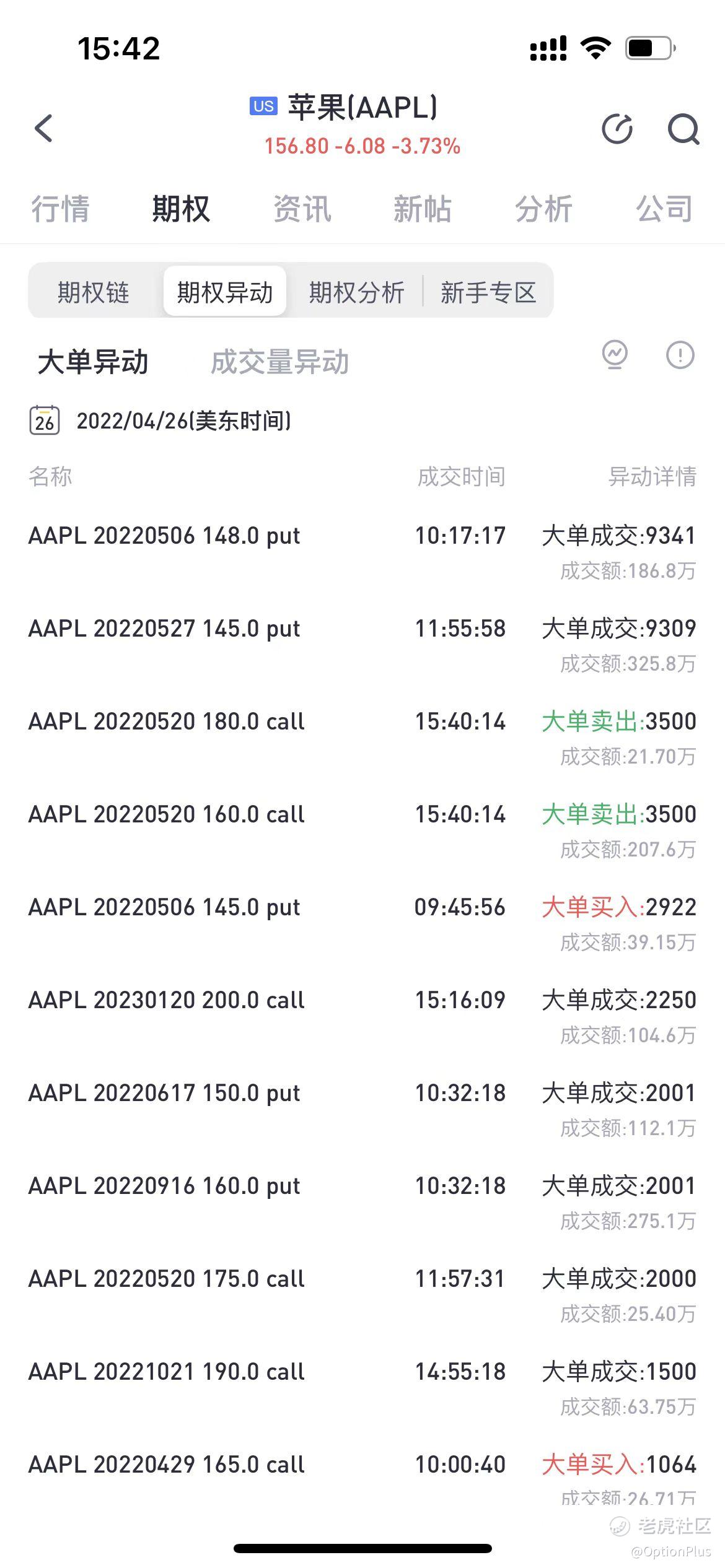This screenshot has height=1568, width=725.
Task: Select the 期权链 segment
Action: [x=94, y=292]
